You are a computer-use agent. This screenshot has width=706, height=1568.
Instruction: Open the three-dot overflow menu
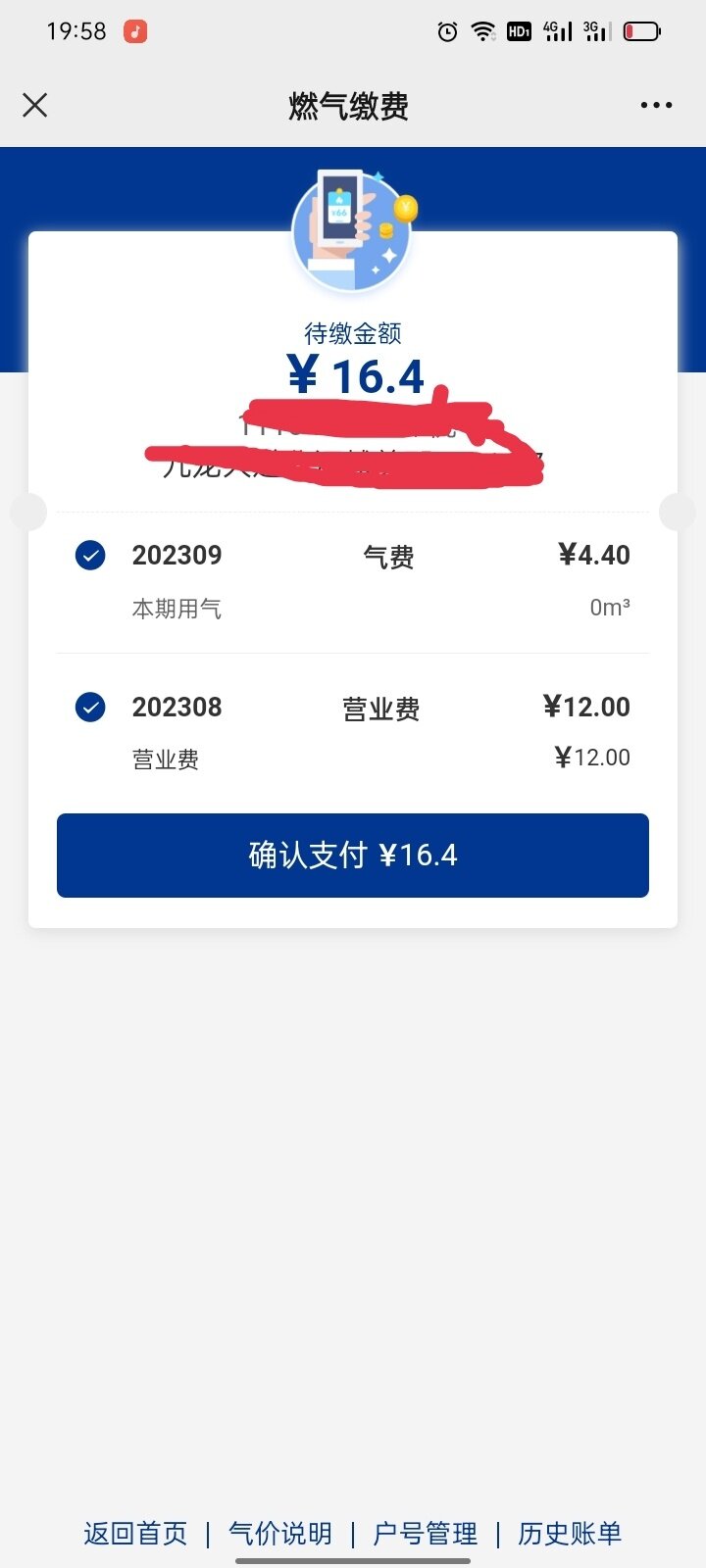point(656,105)
